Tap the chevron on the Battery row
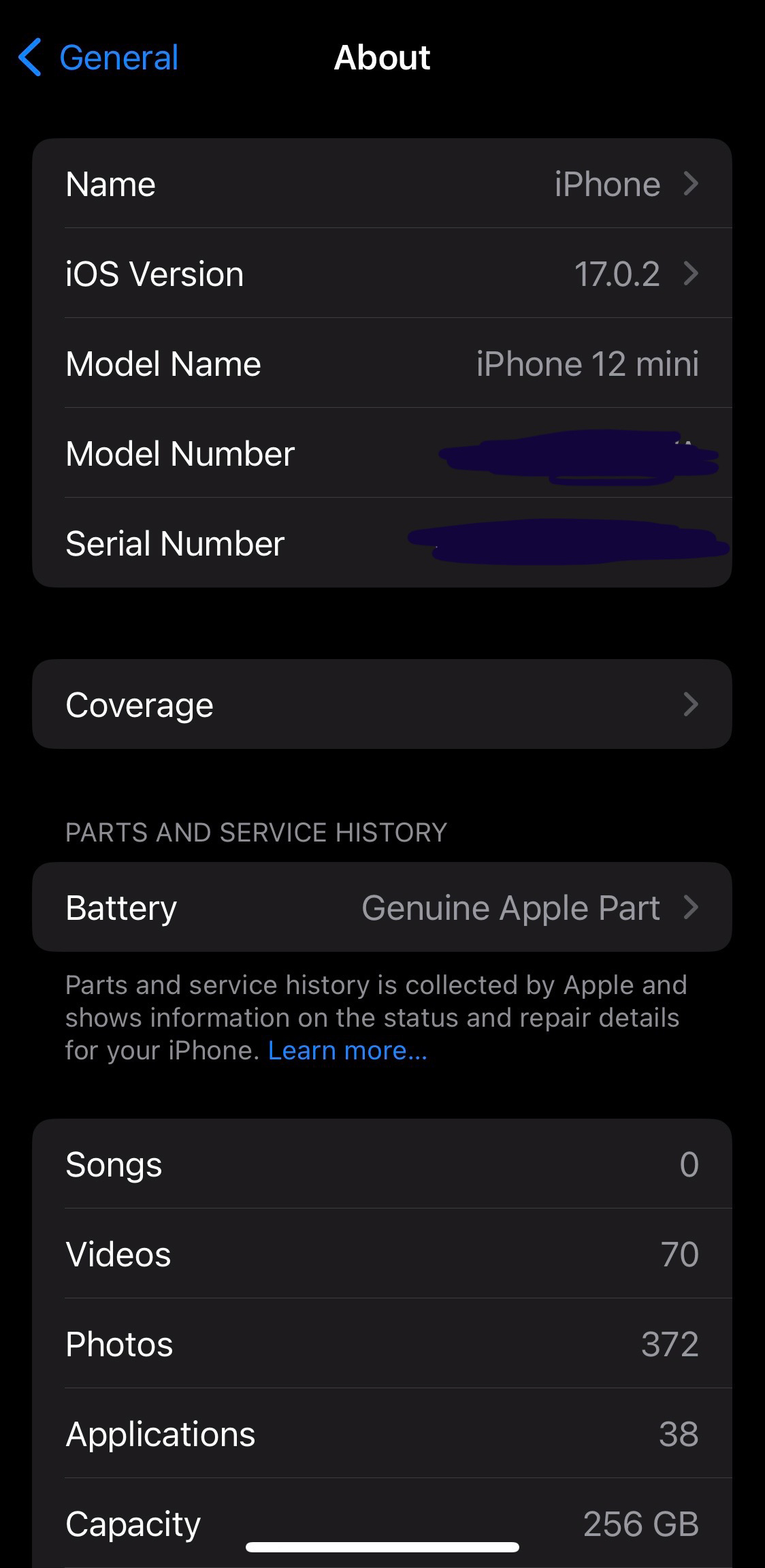 pyautogui.click(x=691, y=907)
